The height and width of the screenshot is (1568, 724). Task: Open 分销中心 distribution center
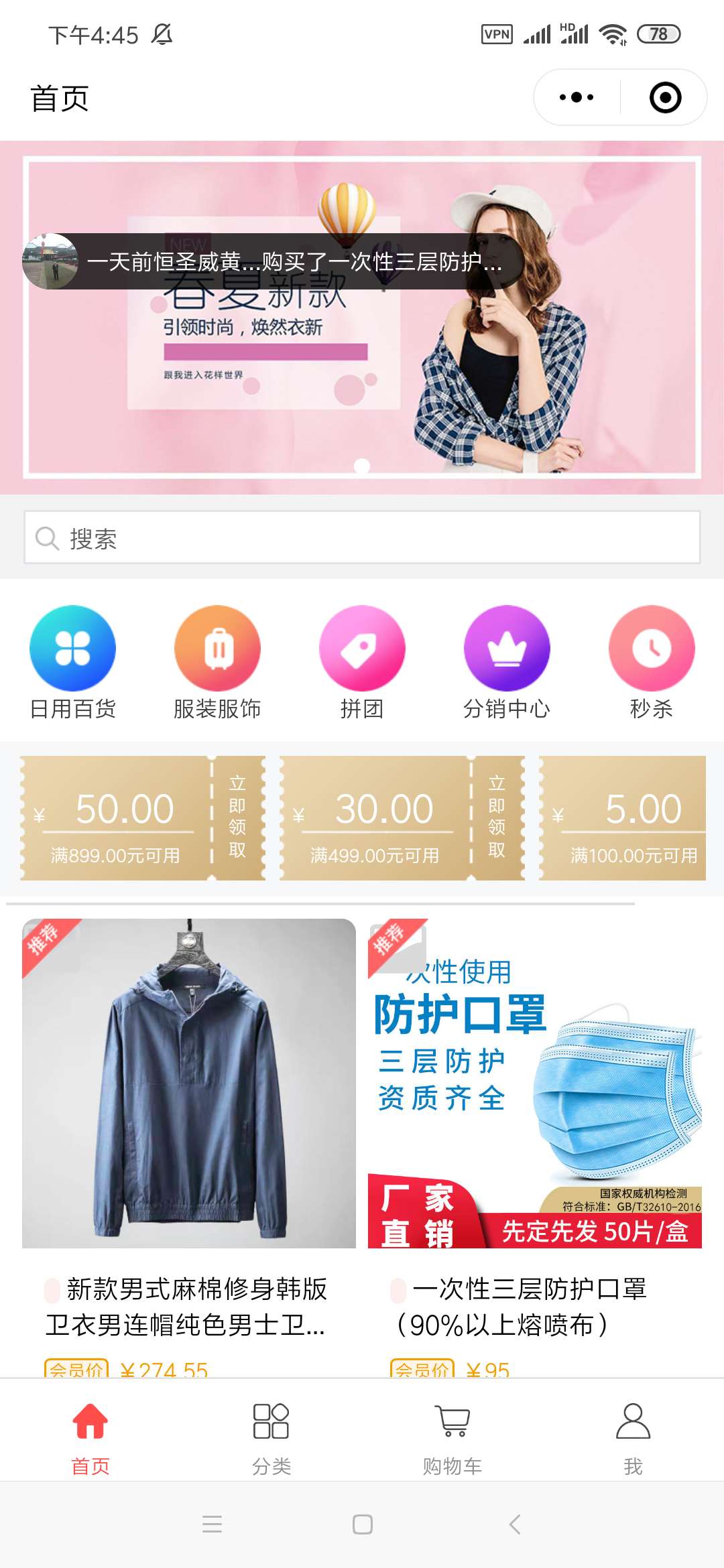pos(507,663)
